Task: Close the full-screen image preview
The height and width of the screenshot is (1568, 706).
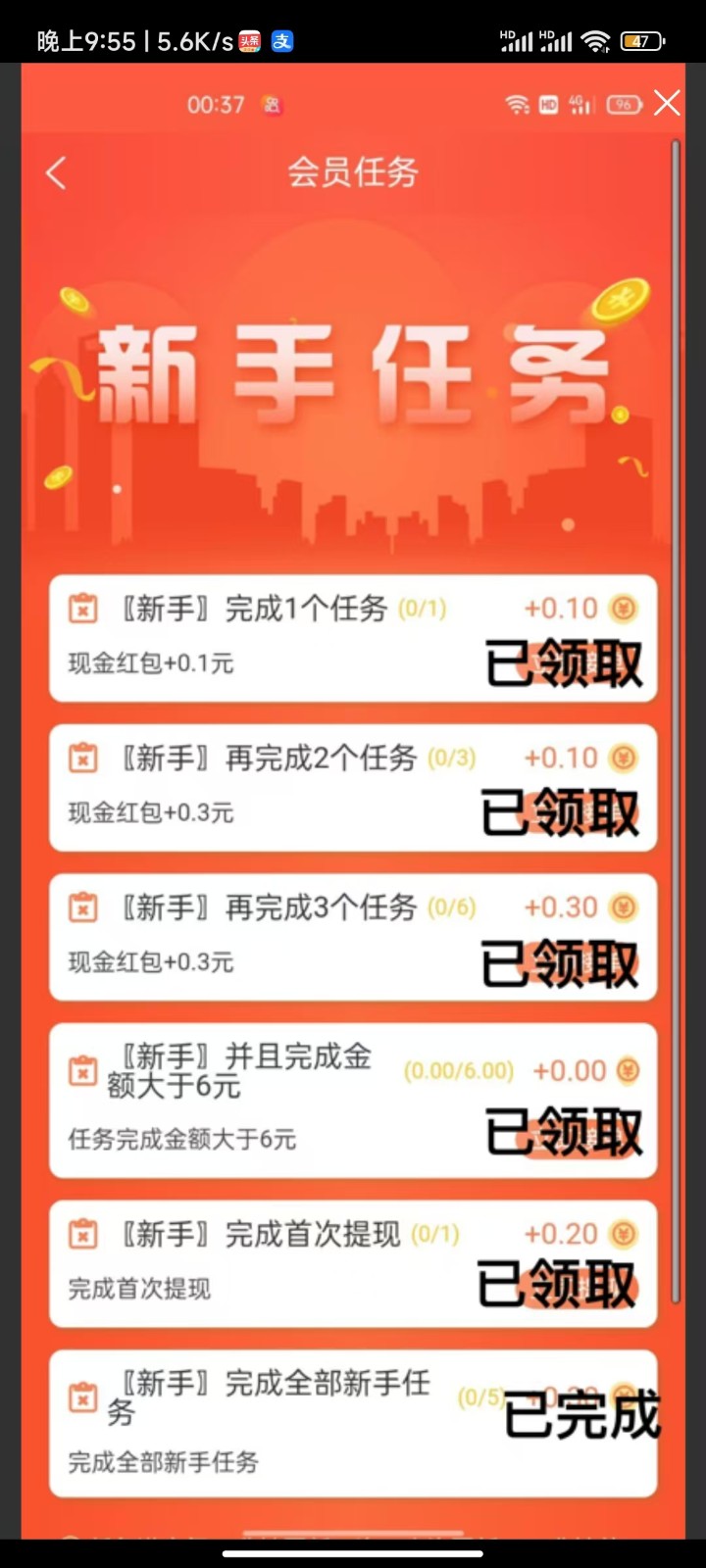Action: 667,103
